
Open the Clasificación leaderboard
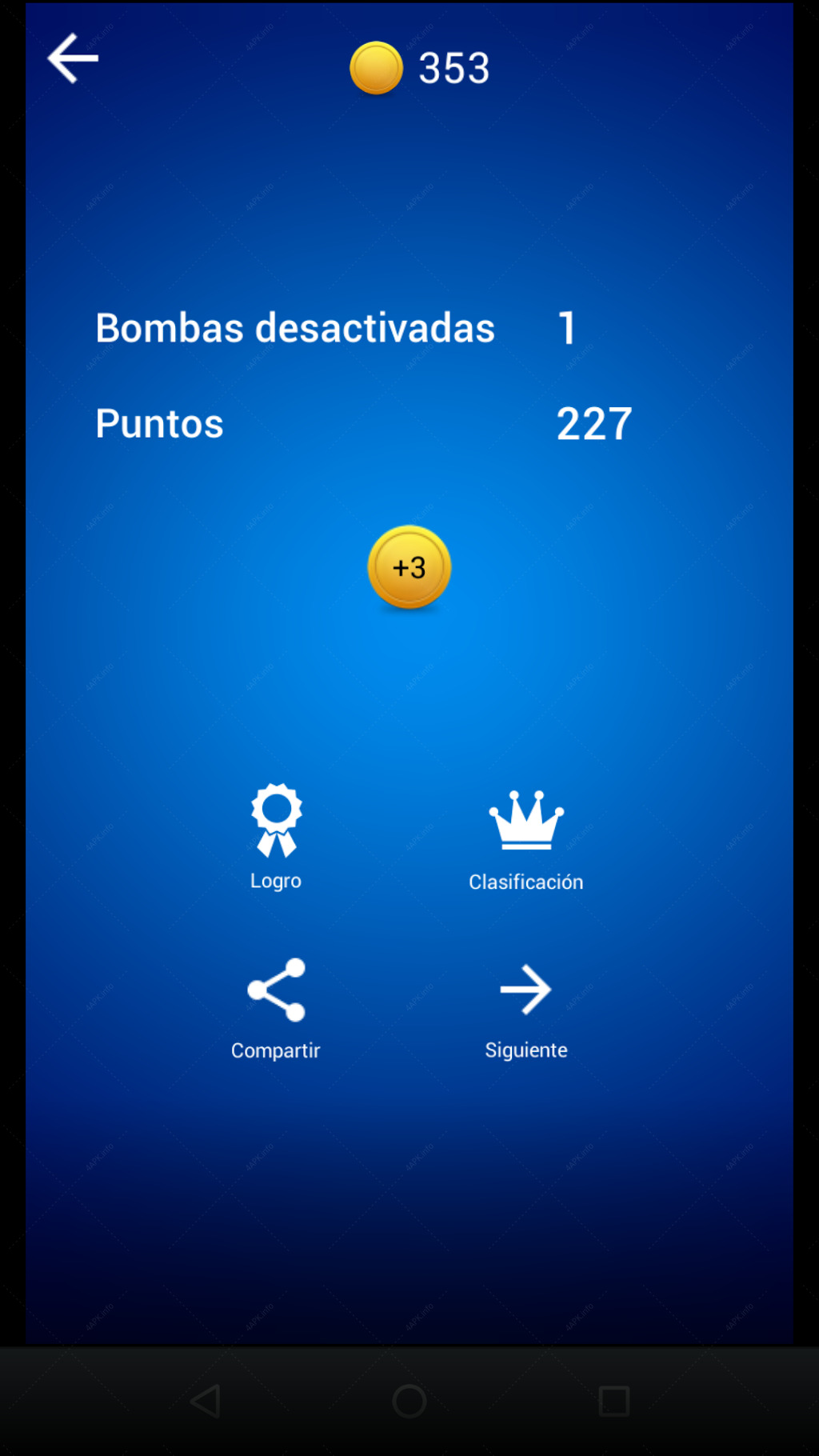(525, 840)
